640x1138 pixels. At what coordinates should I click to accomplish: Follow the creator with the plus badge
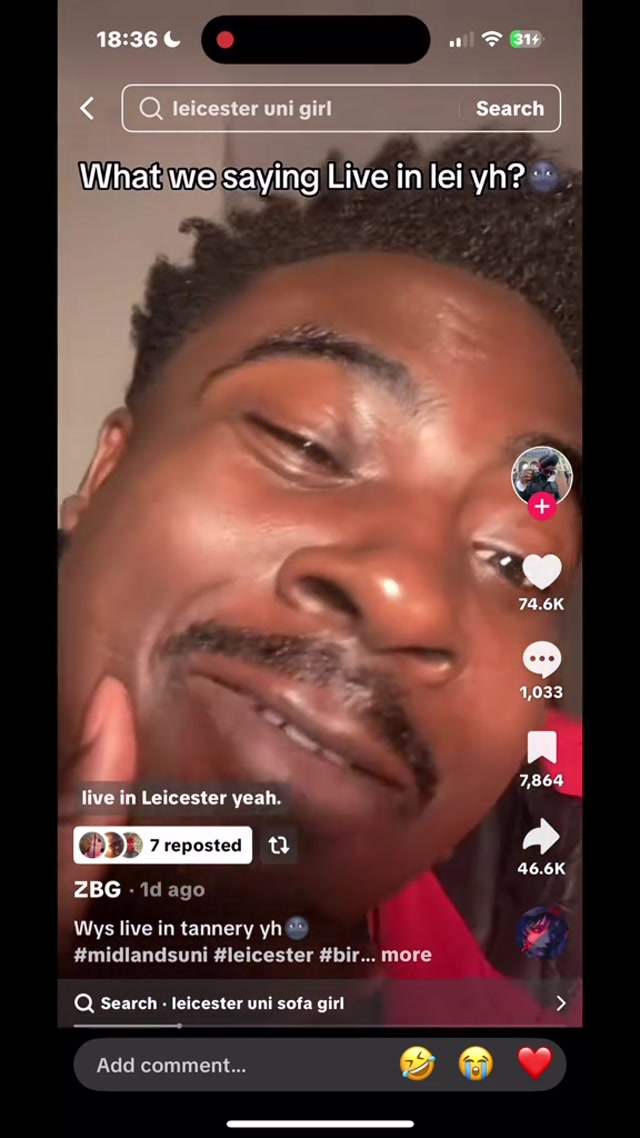542,507
